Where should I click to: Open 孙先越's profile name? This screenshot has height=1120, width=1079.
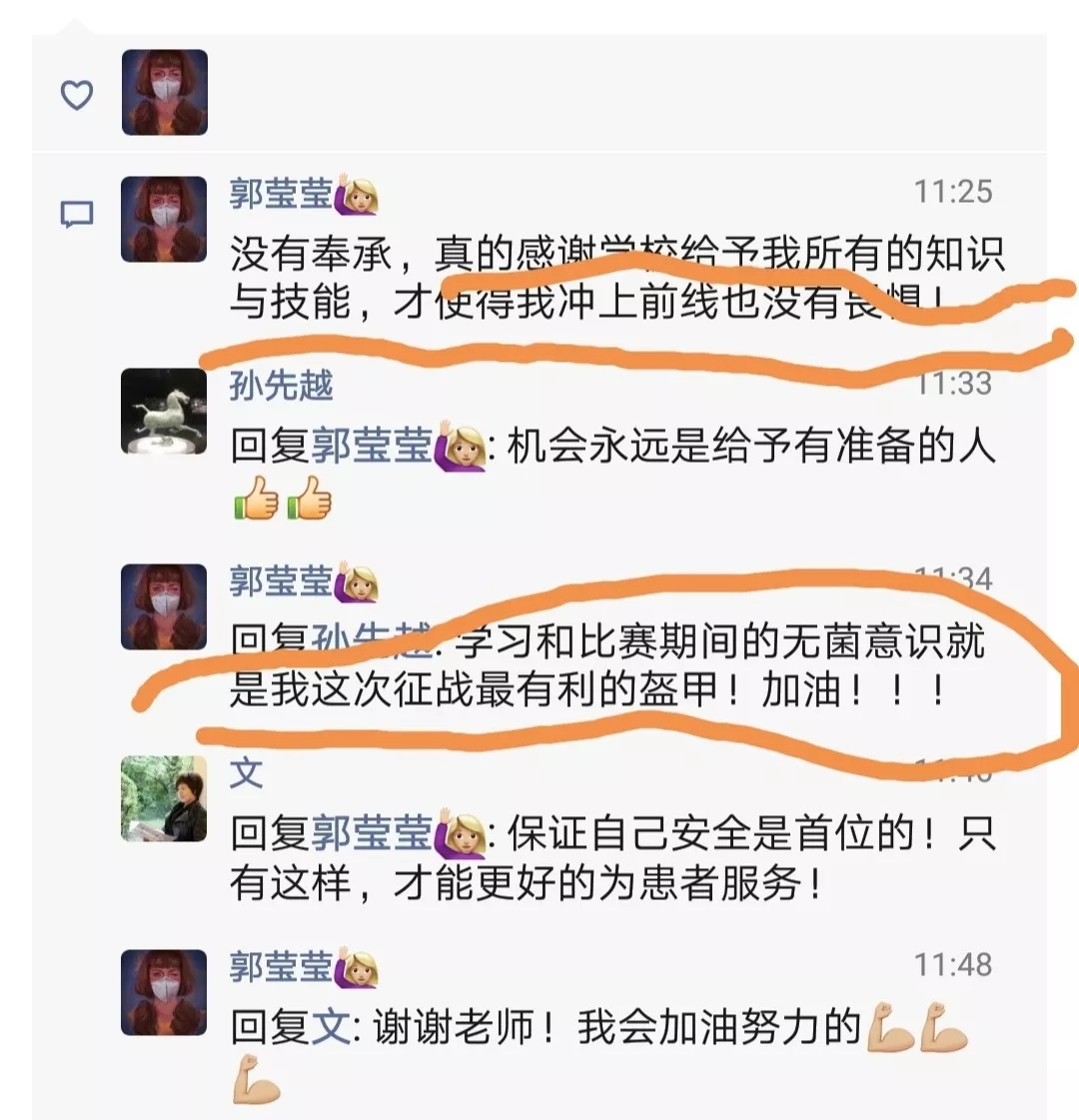281,385
